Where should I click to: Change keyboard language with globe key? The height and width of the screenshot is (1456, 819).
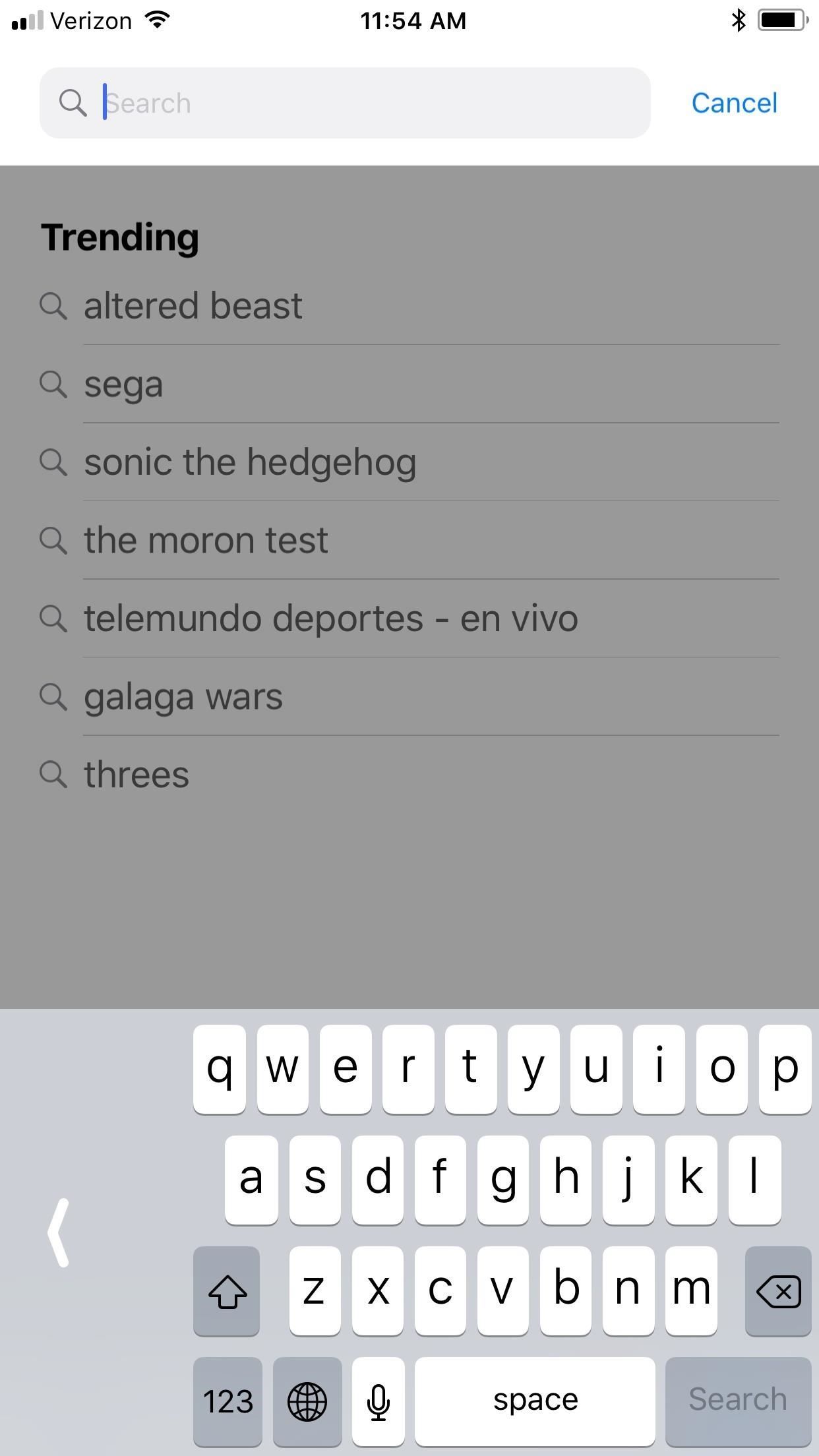point(307,1401)
